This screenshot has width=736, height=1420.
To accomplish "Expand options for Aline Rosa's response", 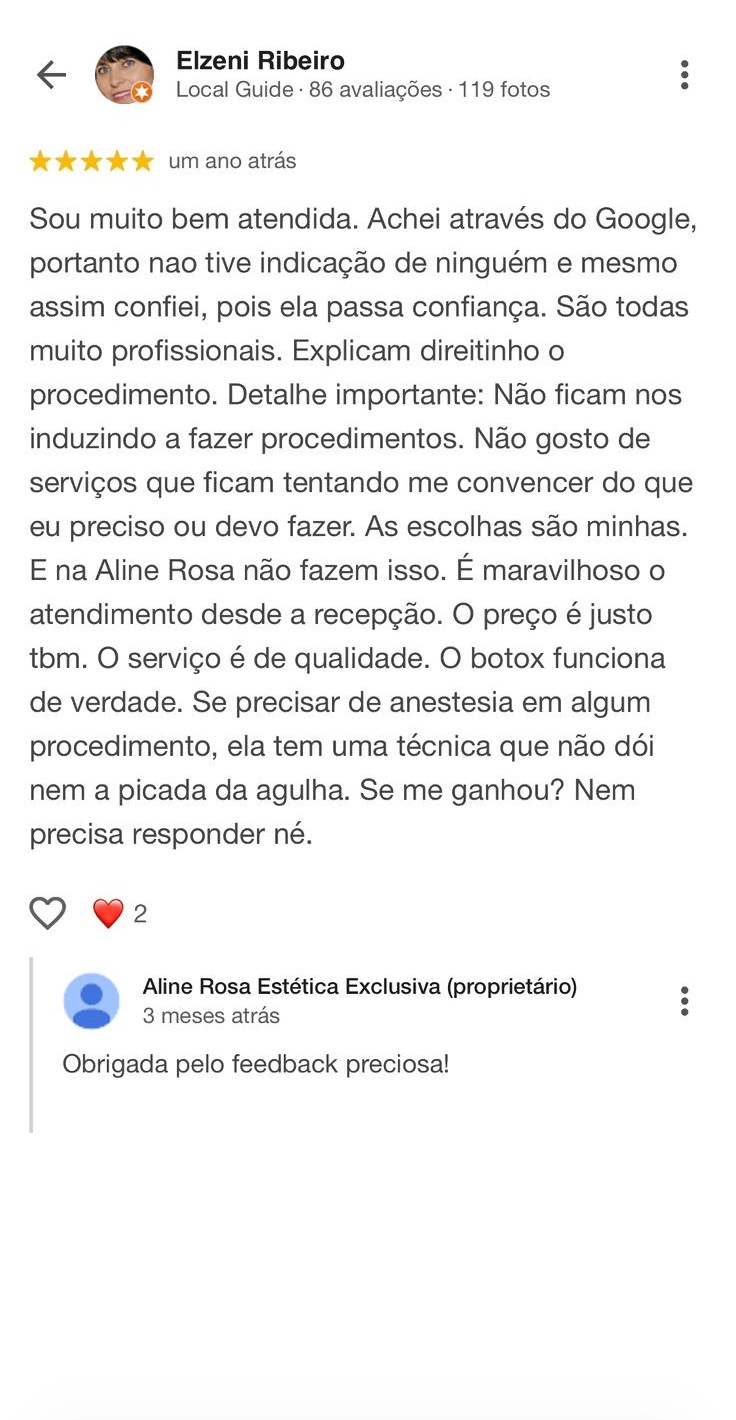I will [684, 999].
